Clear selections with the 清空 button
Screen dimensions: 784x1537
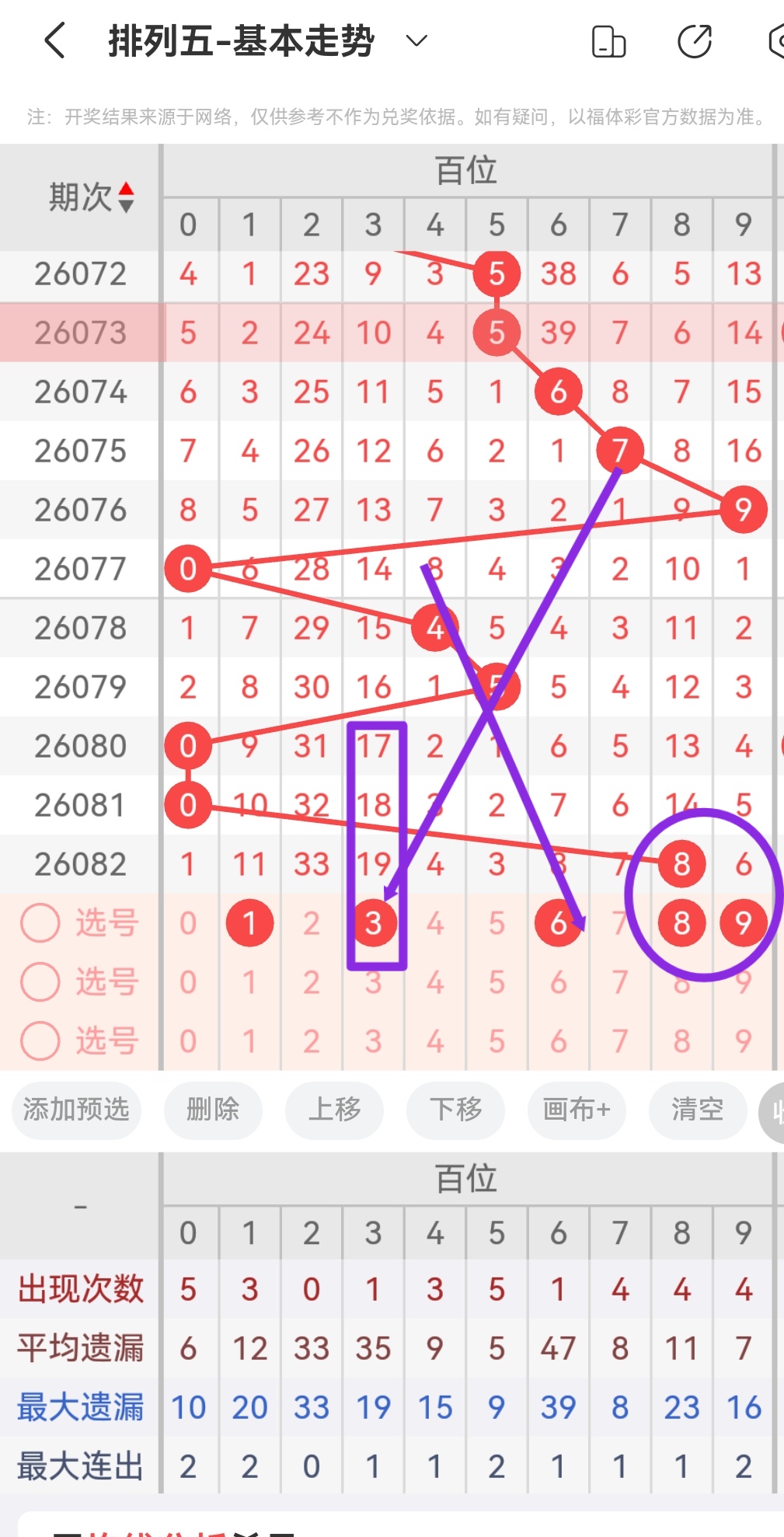click(697, 1111)
